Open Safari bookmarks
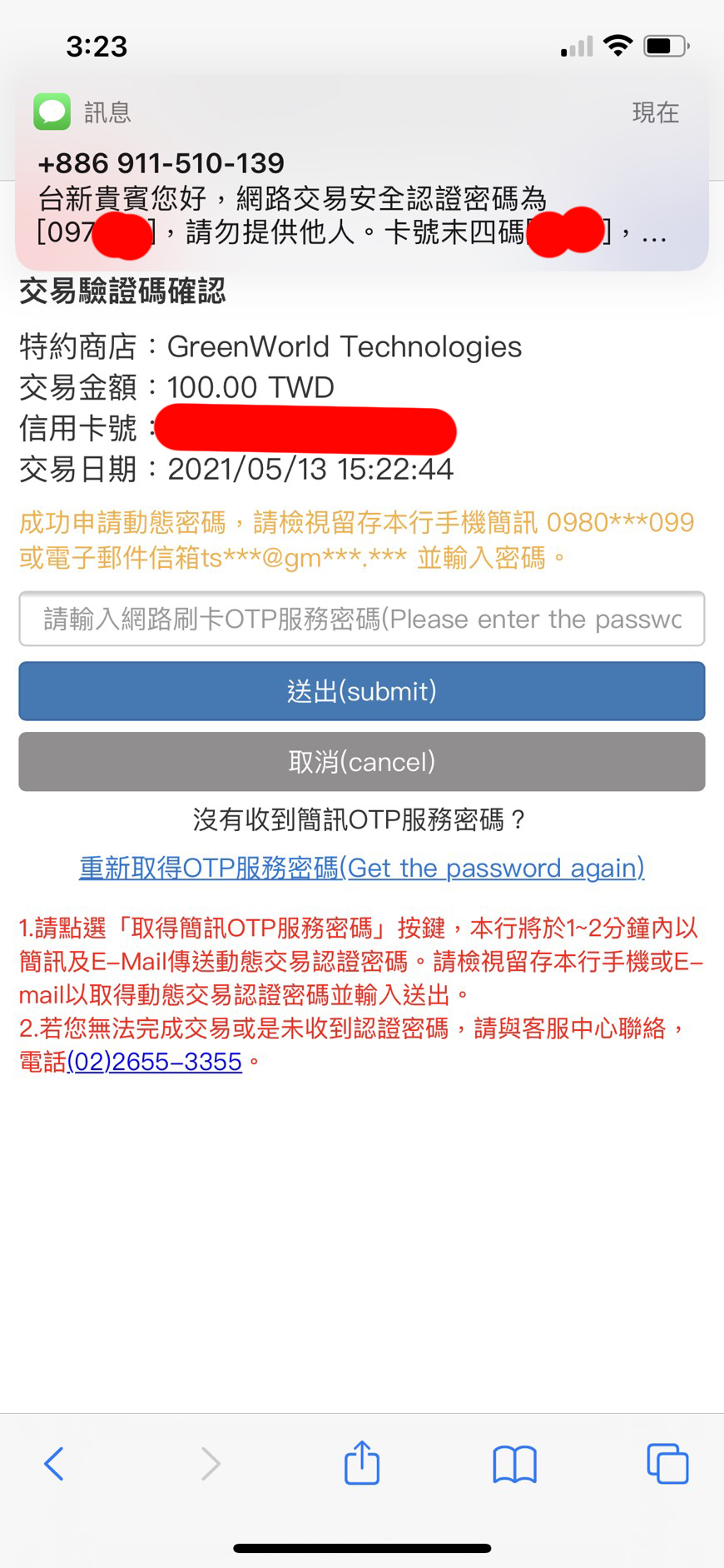Image resolution: width=724 pixels, height=1568 pixels. tap(514, 1464)
